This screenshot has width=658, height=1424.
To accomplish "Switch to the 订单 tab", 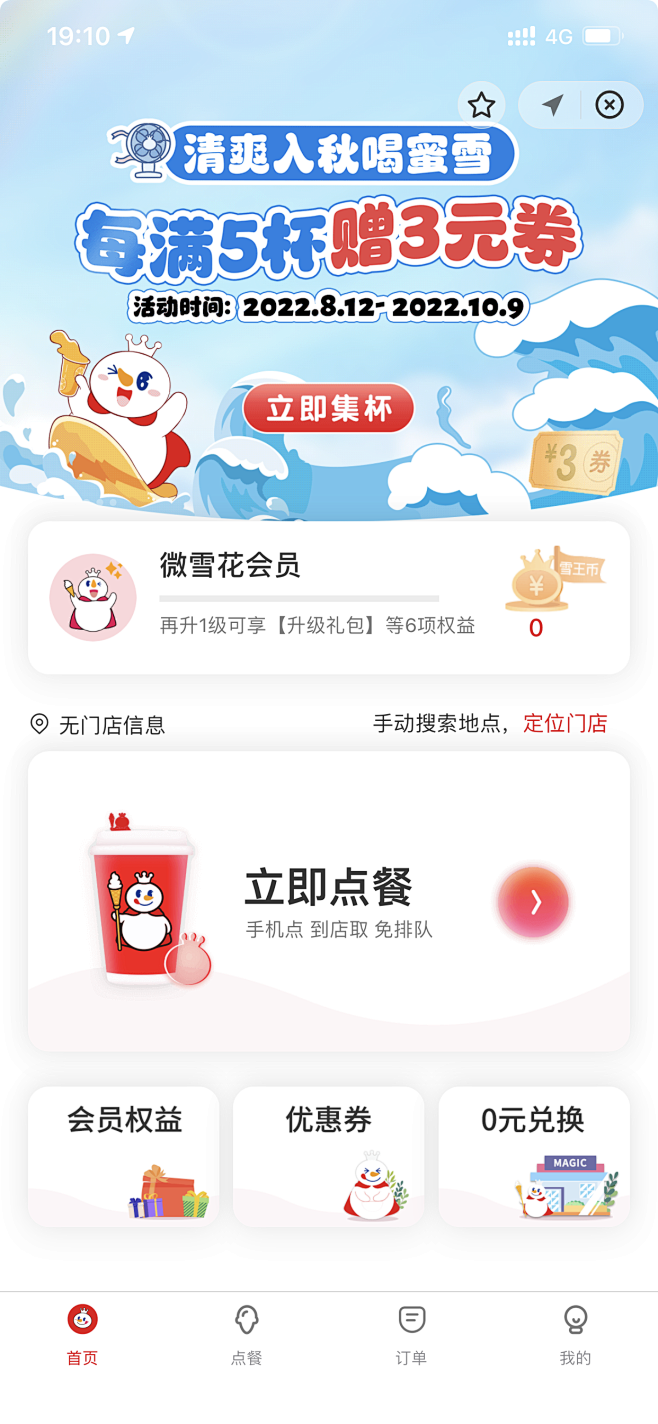I will (411, 1335).
